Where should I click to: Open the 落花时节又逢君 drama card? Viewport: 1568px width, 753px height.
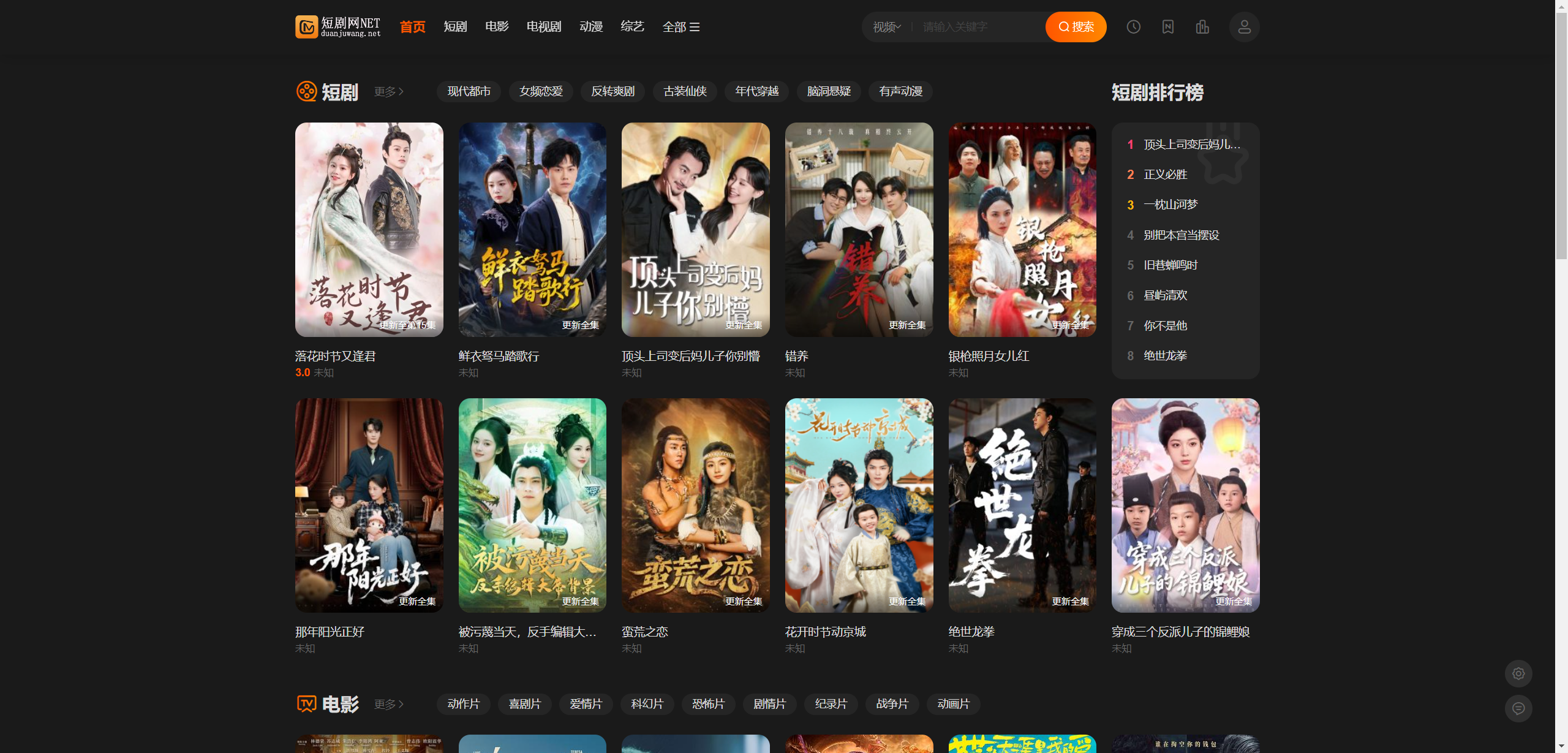point(369,230)
